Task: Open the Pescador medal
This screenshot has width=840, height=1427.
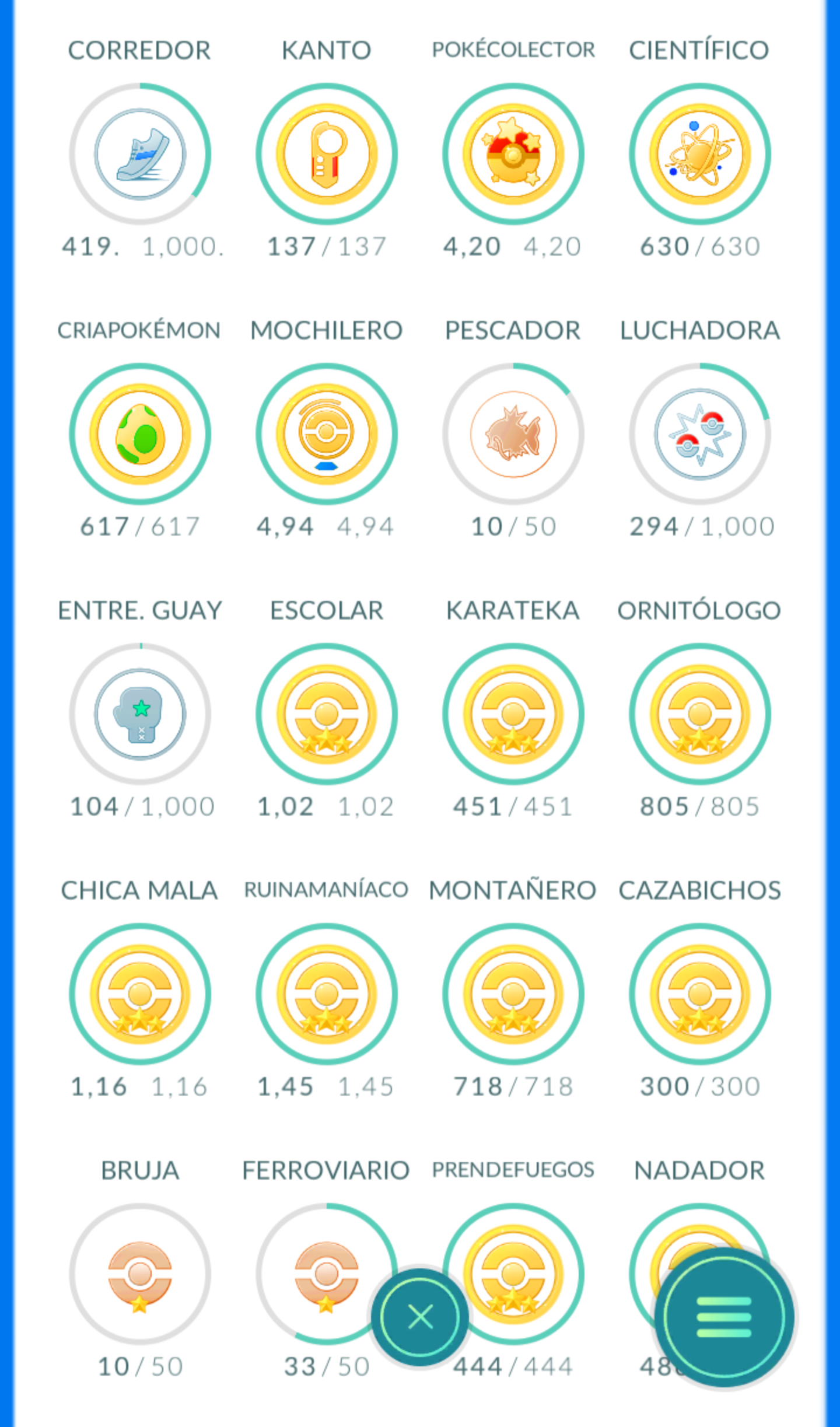Action: coord(513,434)
